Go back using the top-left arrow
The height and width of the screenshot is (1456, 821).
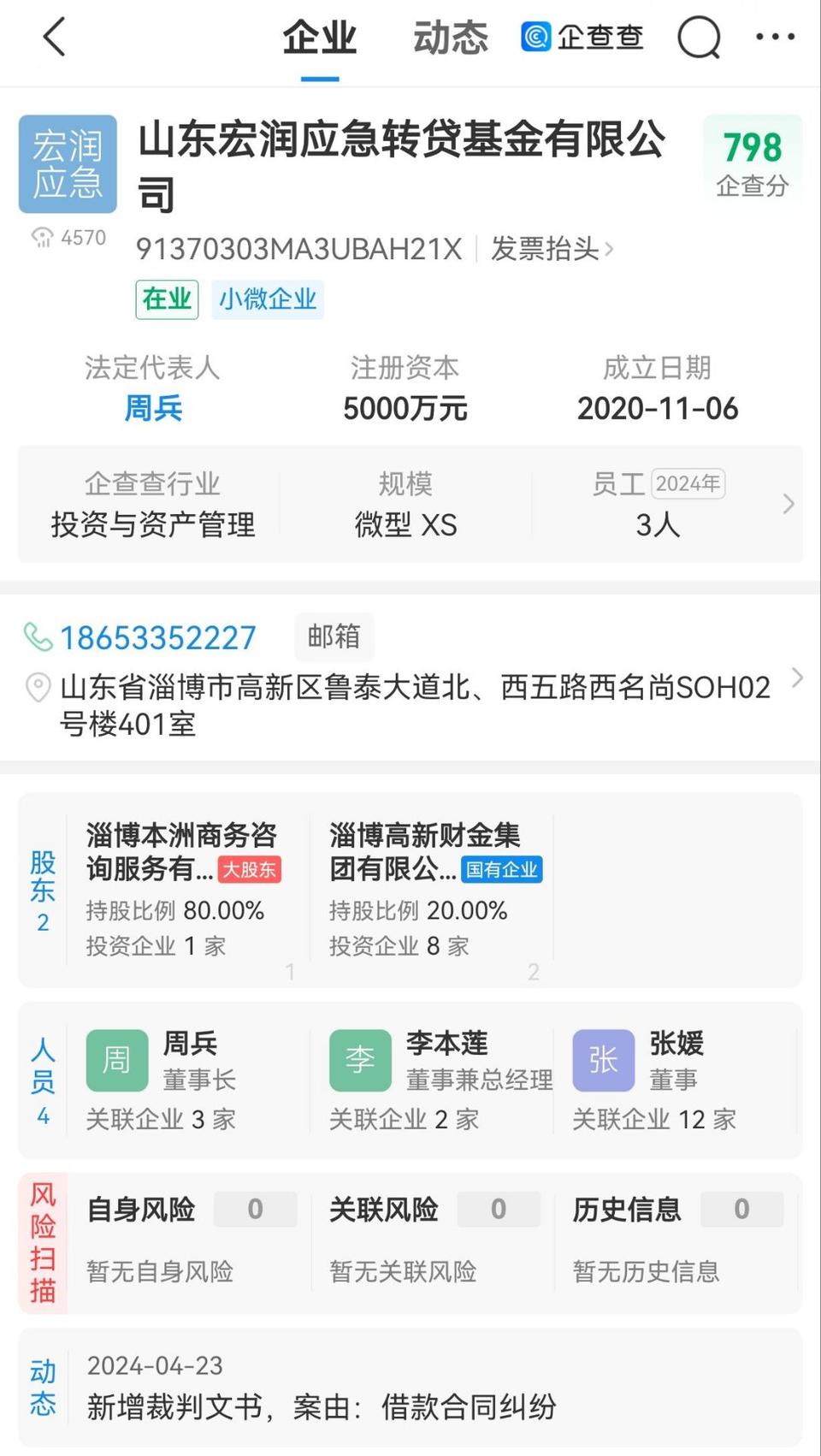point(54,38)
